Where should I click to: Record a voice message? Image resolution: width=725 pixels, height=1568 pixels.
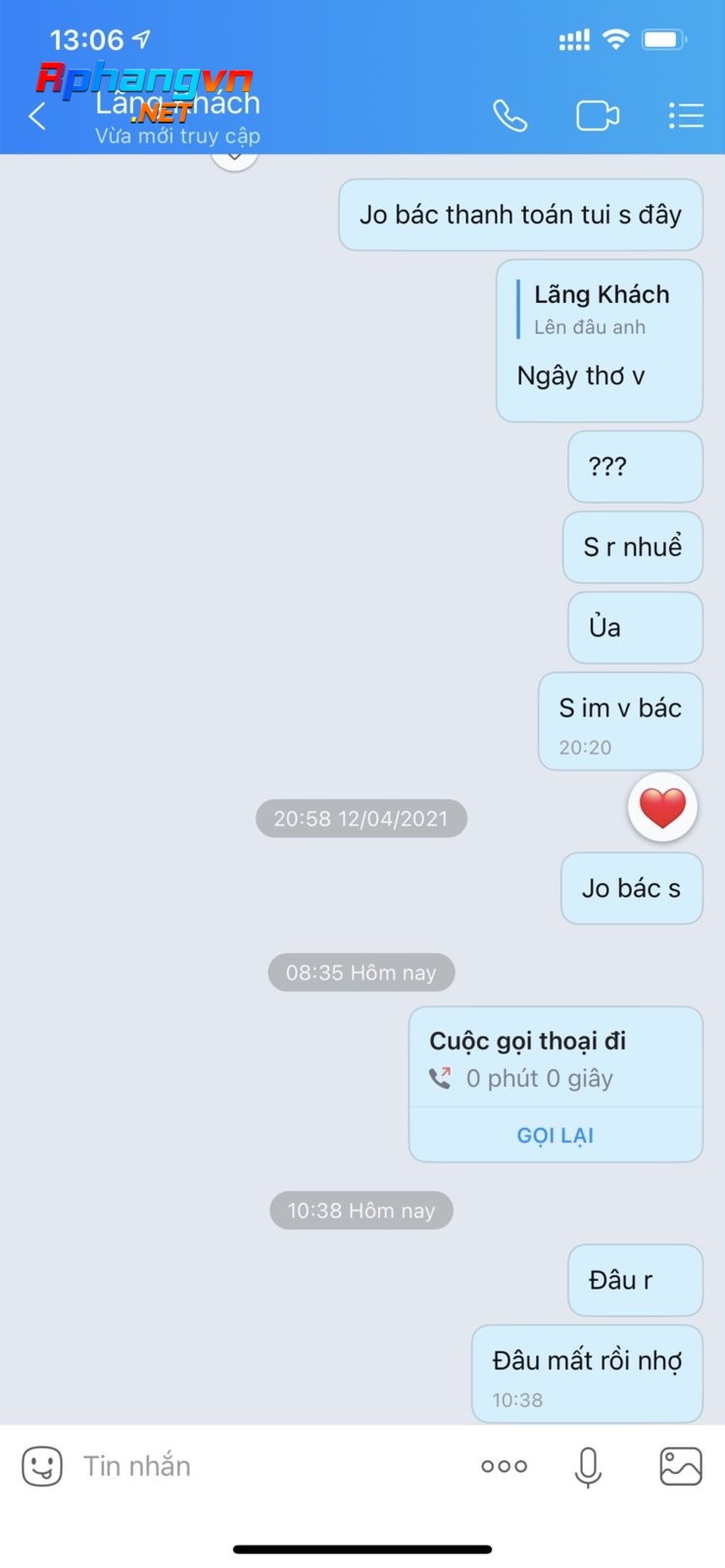pos(588,1467)
